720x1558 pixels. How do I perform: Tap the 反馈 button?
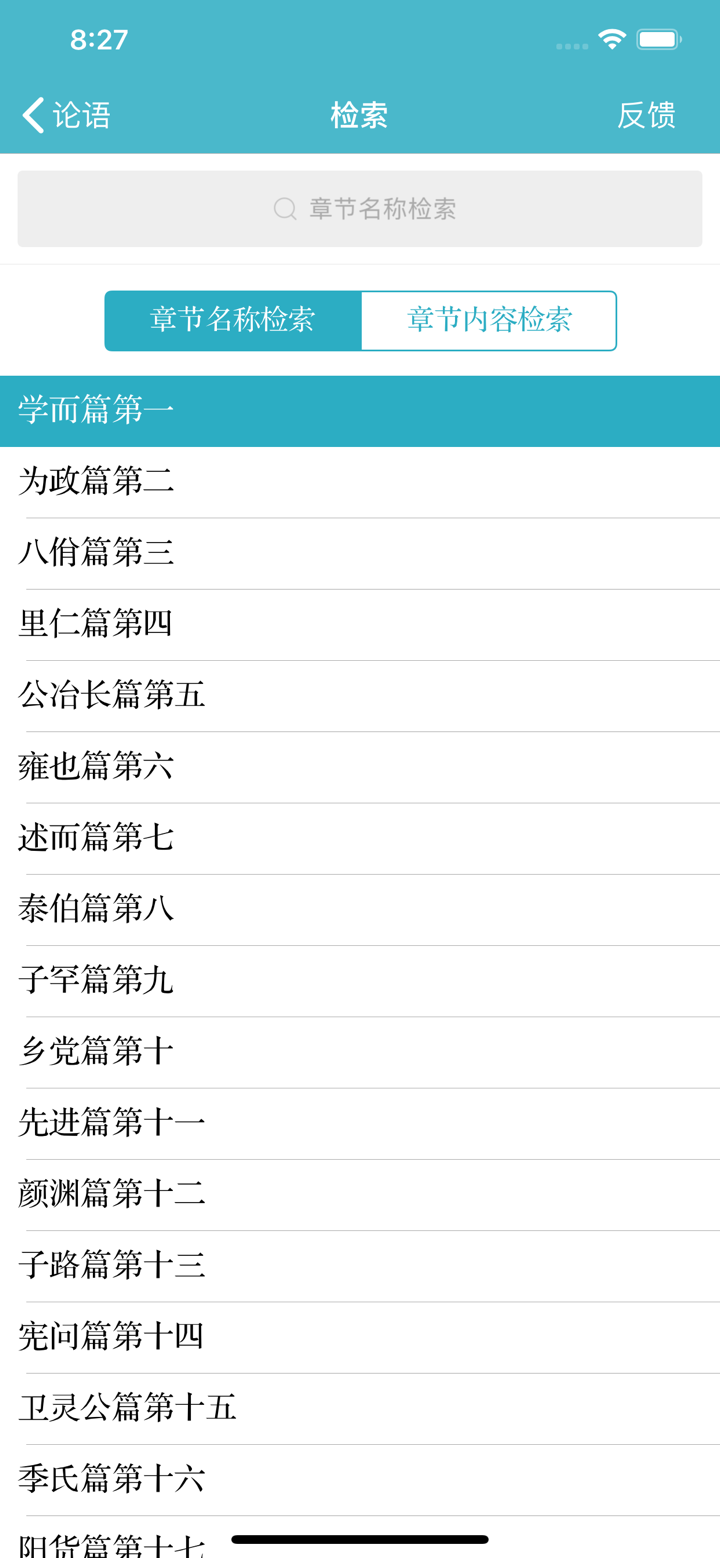(646, 115)
